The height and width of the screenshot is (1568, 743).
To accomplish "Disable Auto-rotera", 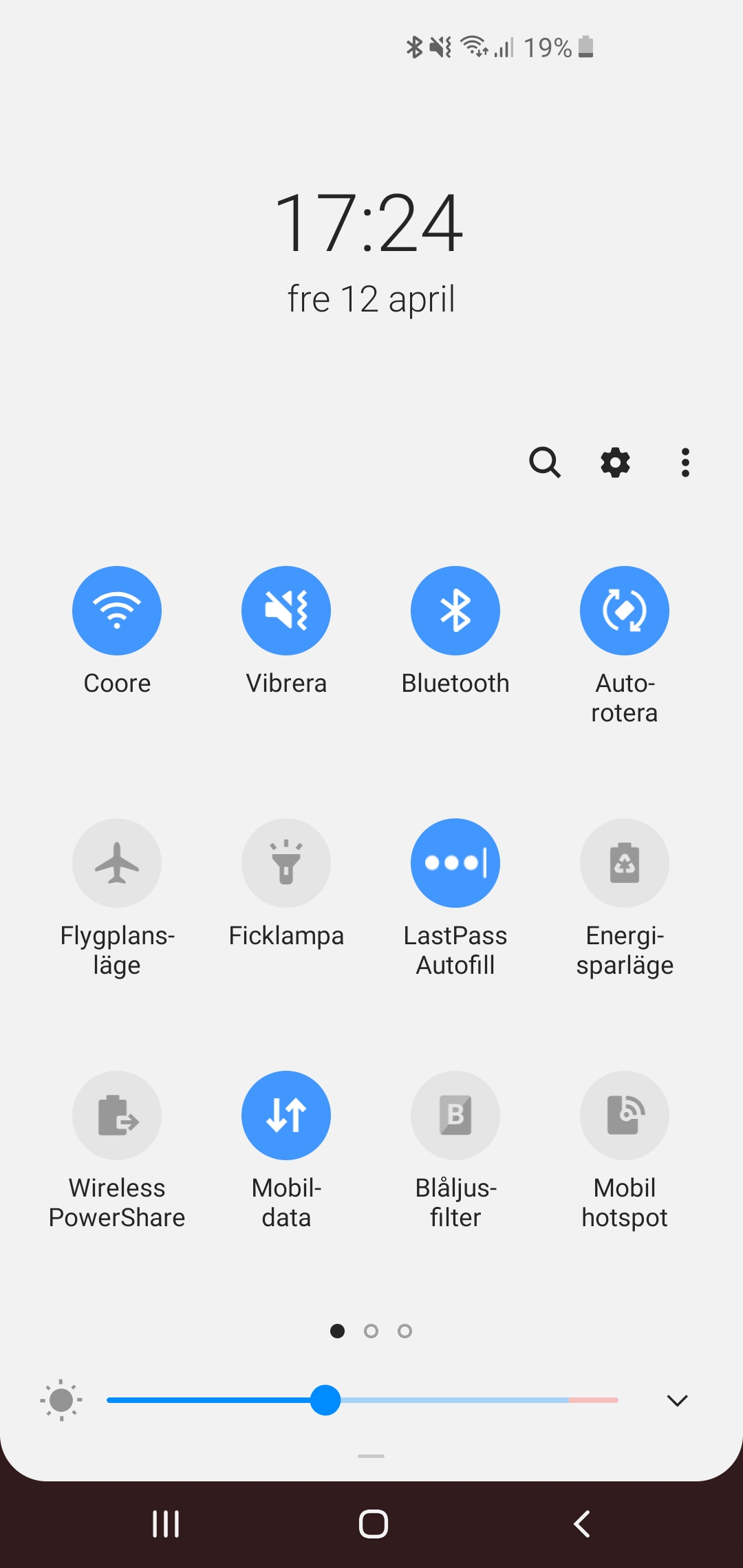I will tap(625, 611).
